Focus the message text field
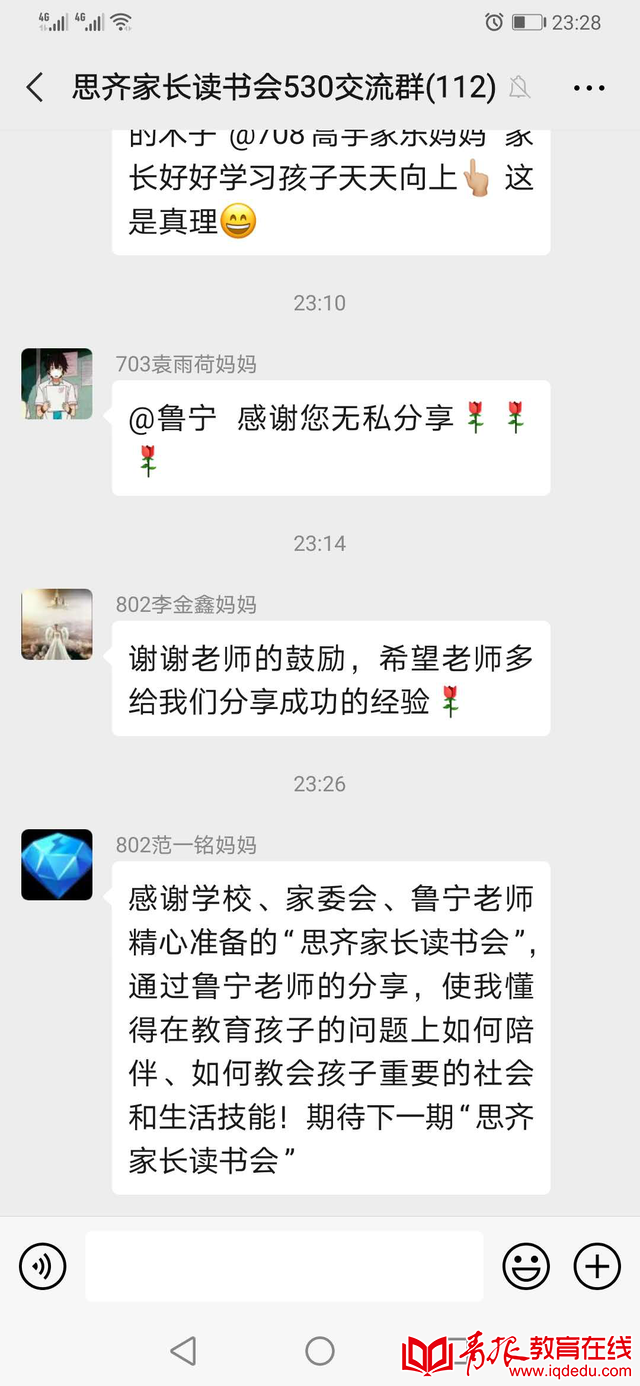Image resolution: width=640 pixels, height=1386 pixels. (284, 1267)
